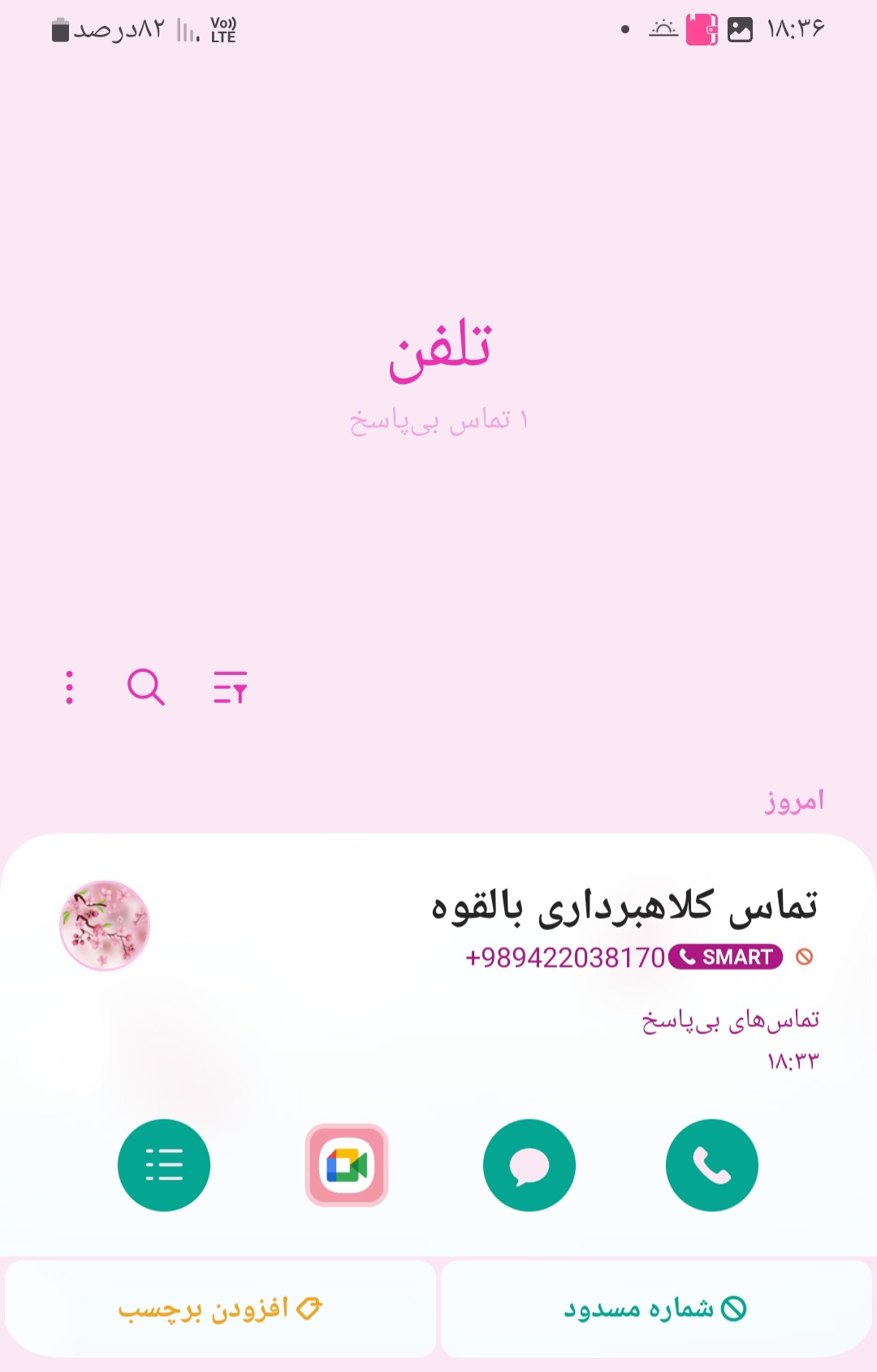Search the call log
Viewport: 877px width, 1372px height.
tap(146, 687)
